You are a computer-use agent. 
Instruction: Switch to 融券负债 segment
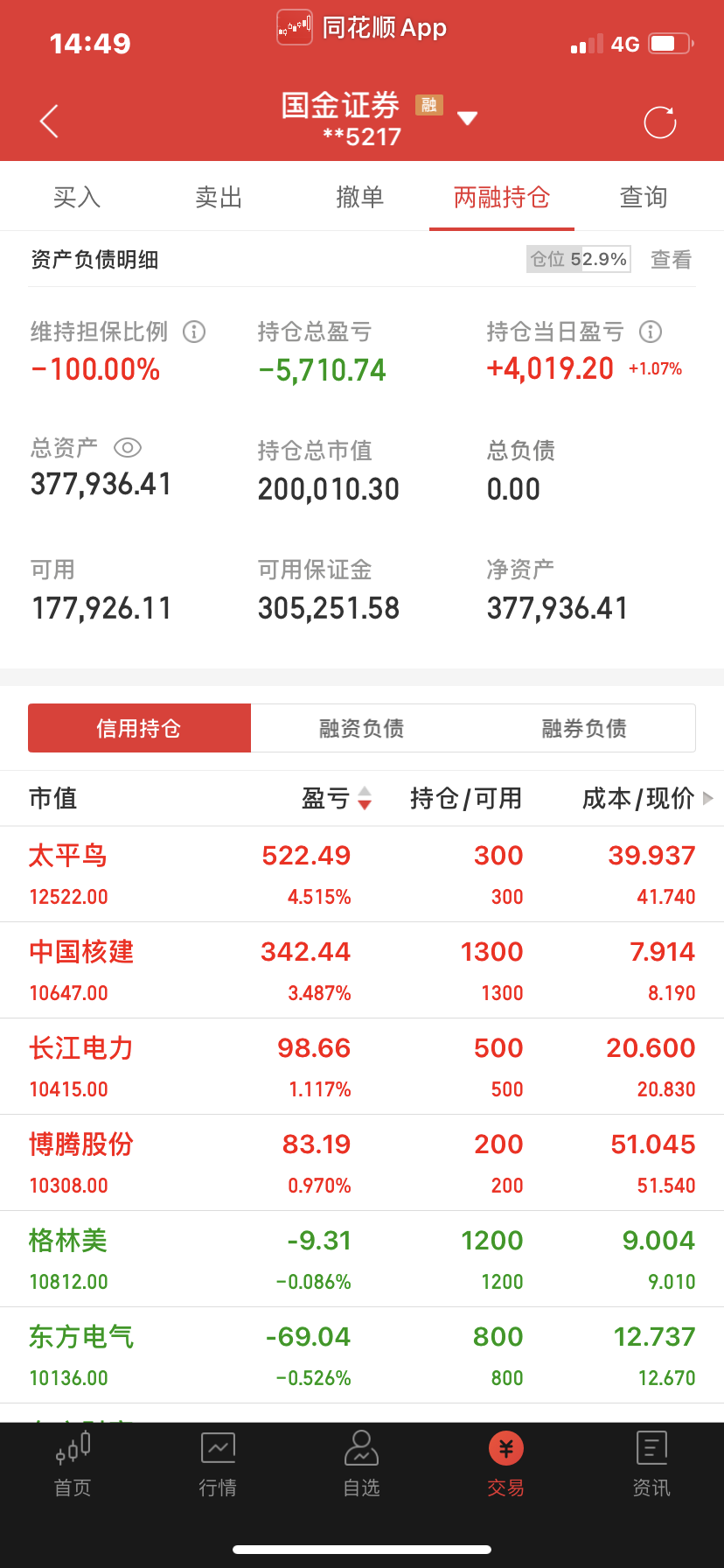584,728
